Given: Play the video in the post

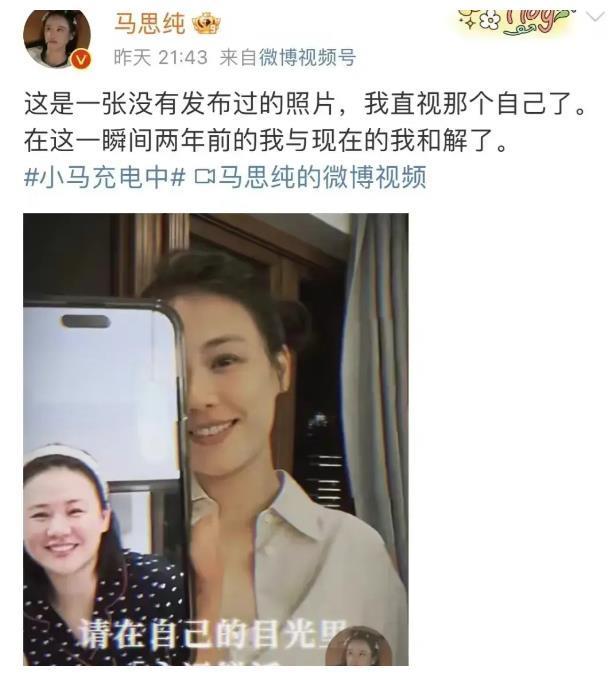Looking at the screenshot, I should [215, 440].
